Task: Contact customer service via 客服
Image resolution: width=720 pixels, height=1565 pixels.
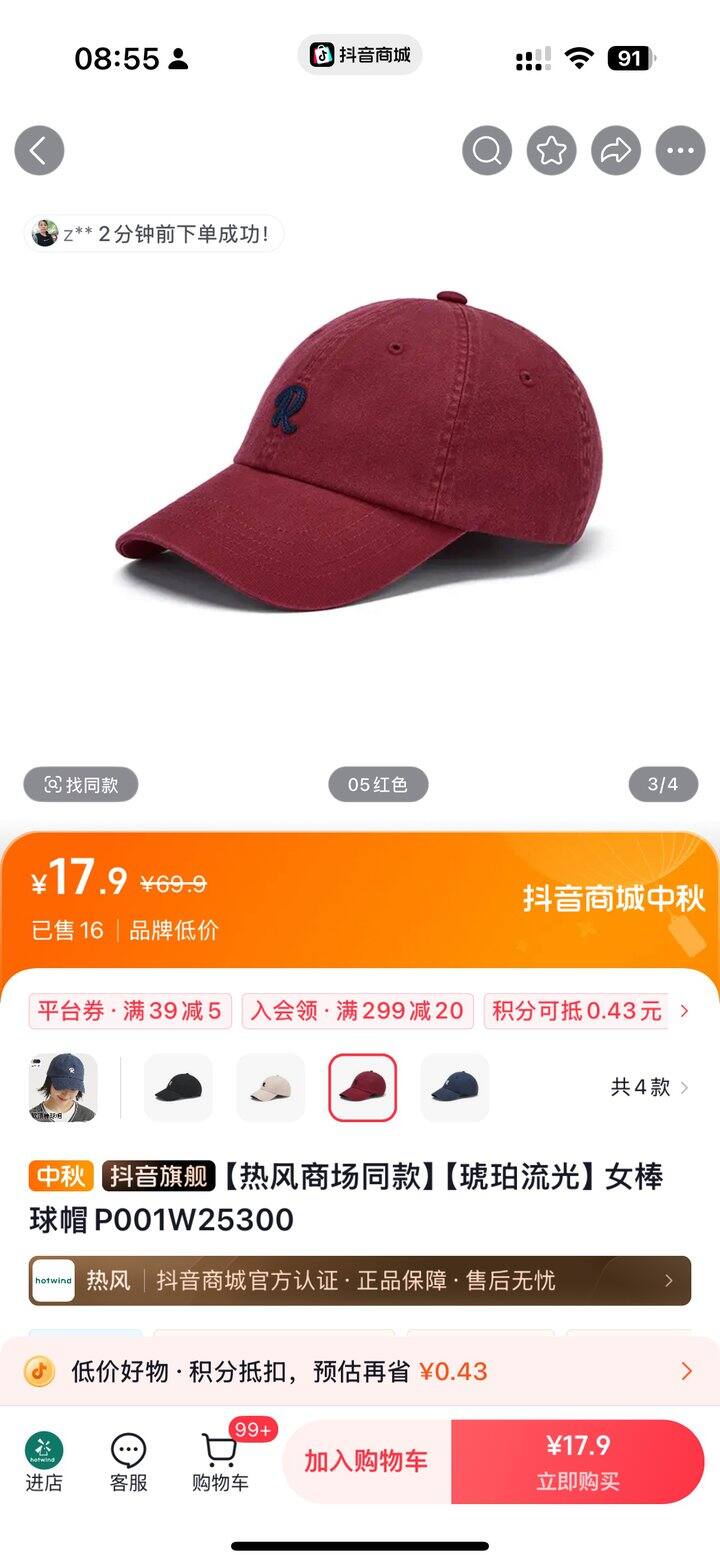Action: (x=129, y=1461)
